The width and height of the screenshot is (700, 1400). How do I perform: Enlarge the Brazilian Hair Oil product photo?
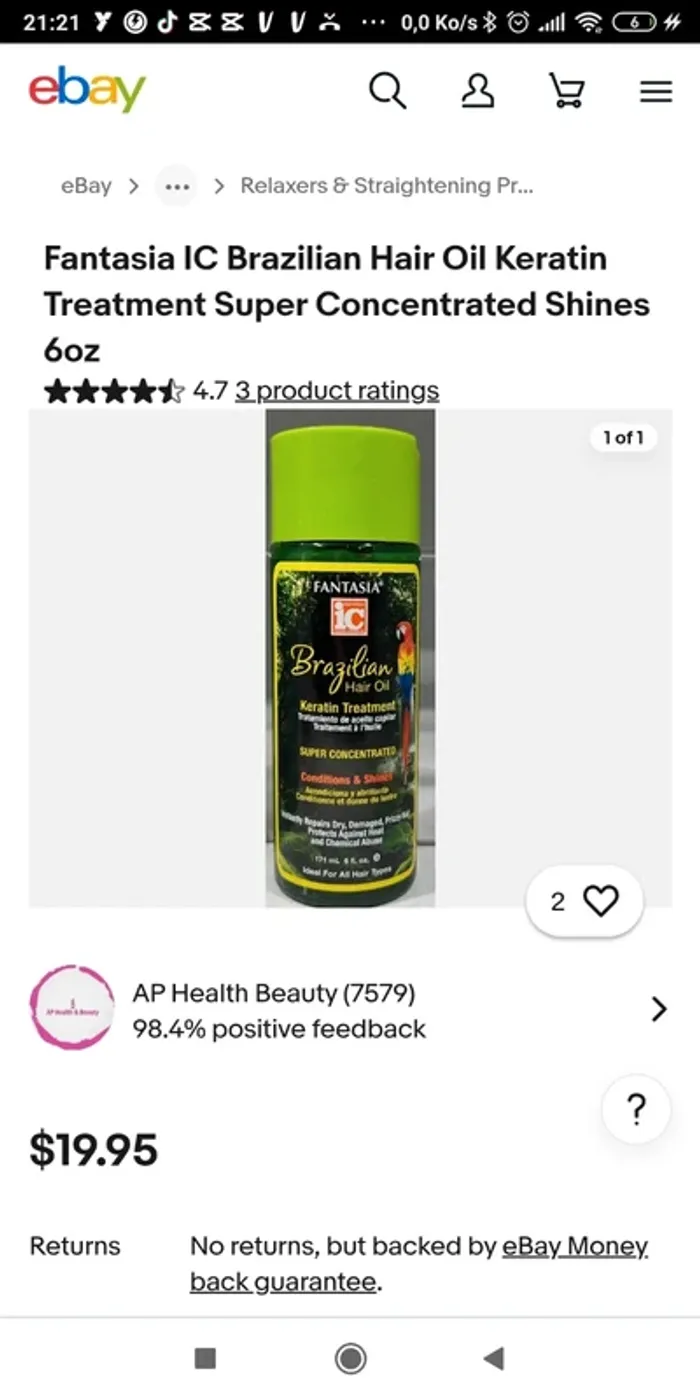tap(350, 657)
